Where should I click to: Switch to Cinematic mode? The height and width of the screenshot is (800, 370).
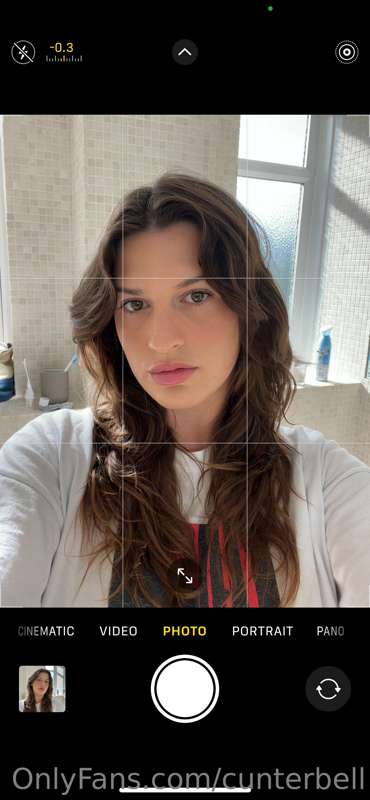coord(46,631)
